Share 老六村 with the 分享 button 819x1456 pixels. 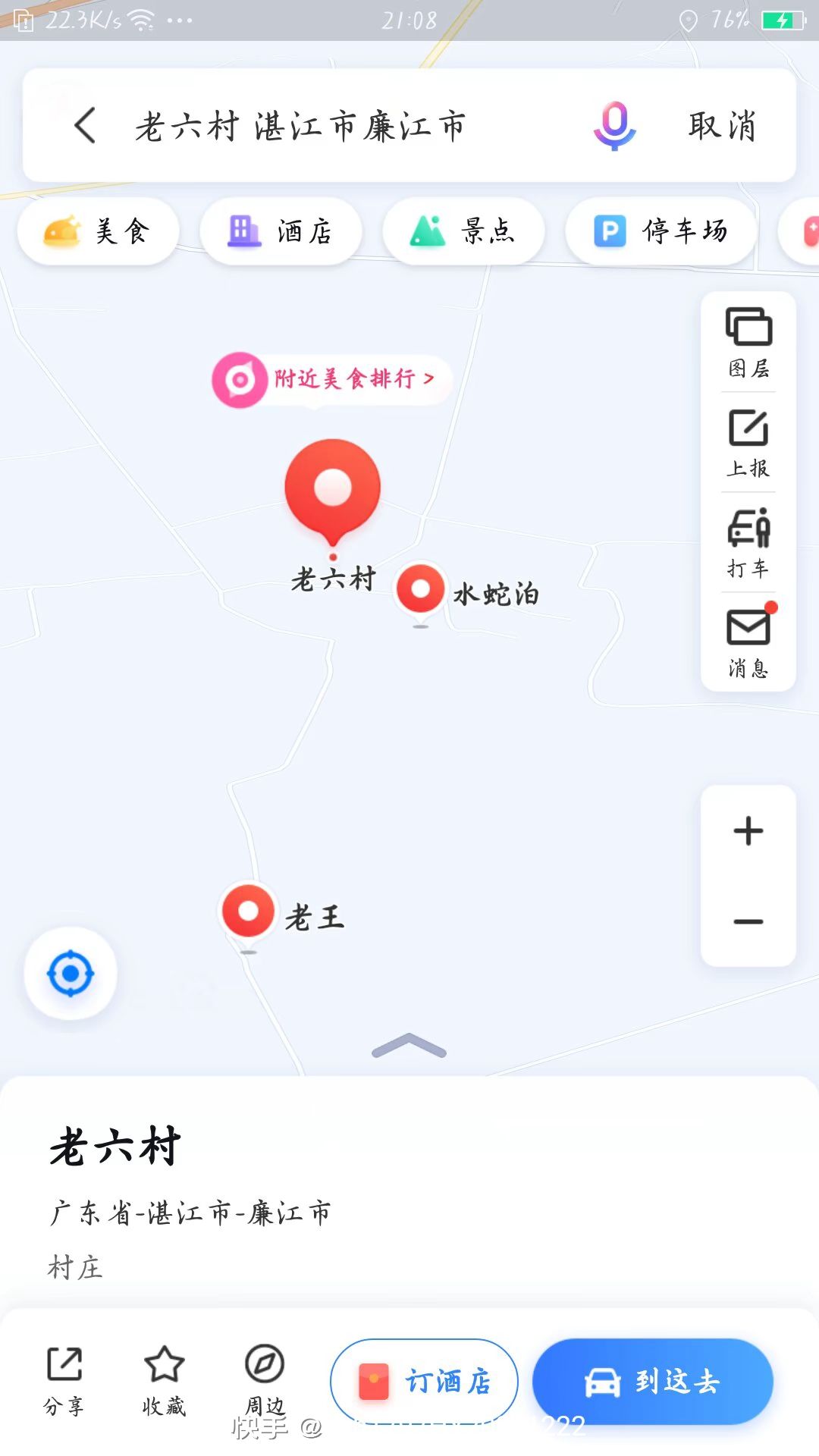point(64,1381)
